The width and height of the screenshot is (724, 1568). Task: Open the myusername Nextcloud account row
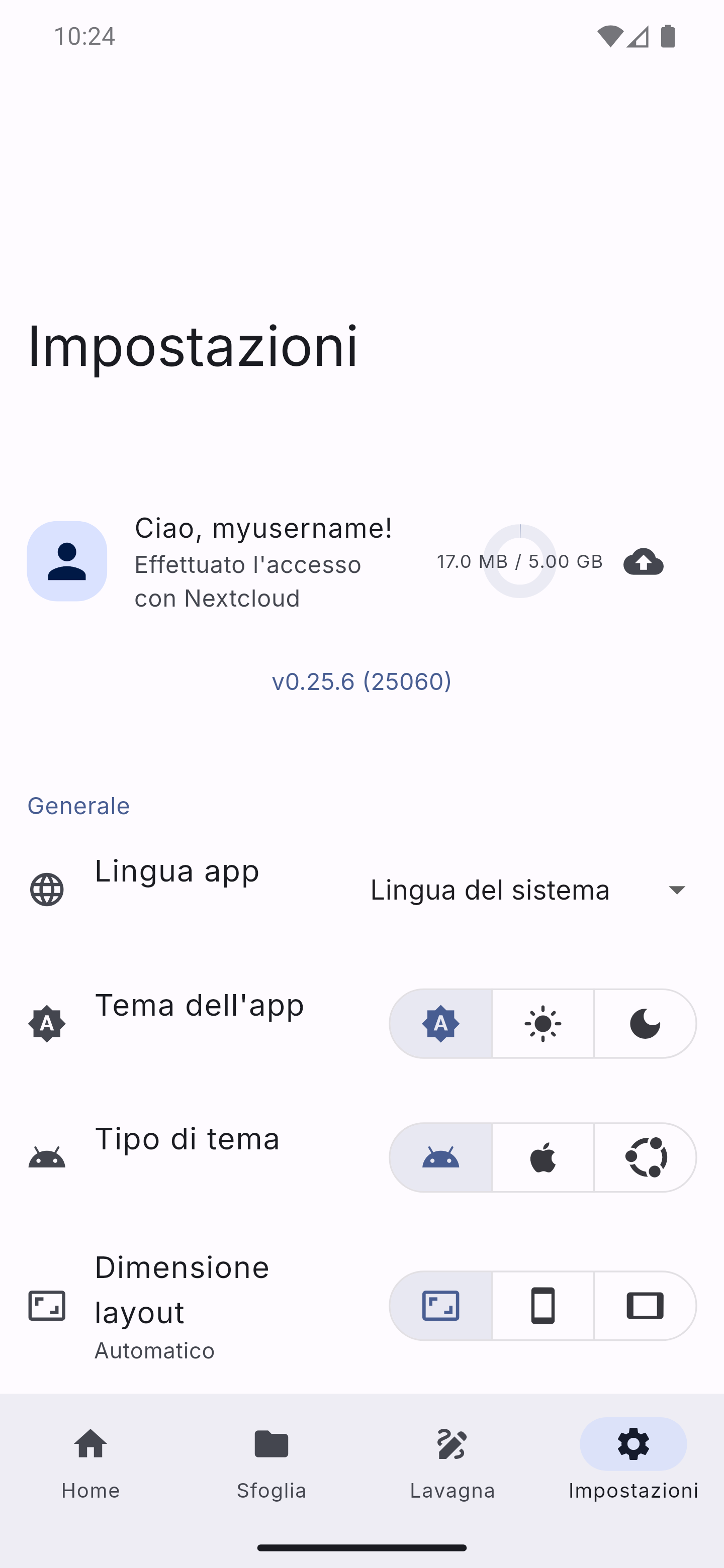(361, 561)
